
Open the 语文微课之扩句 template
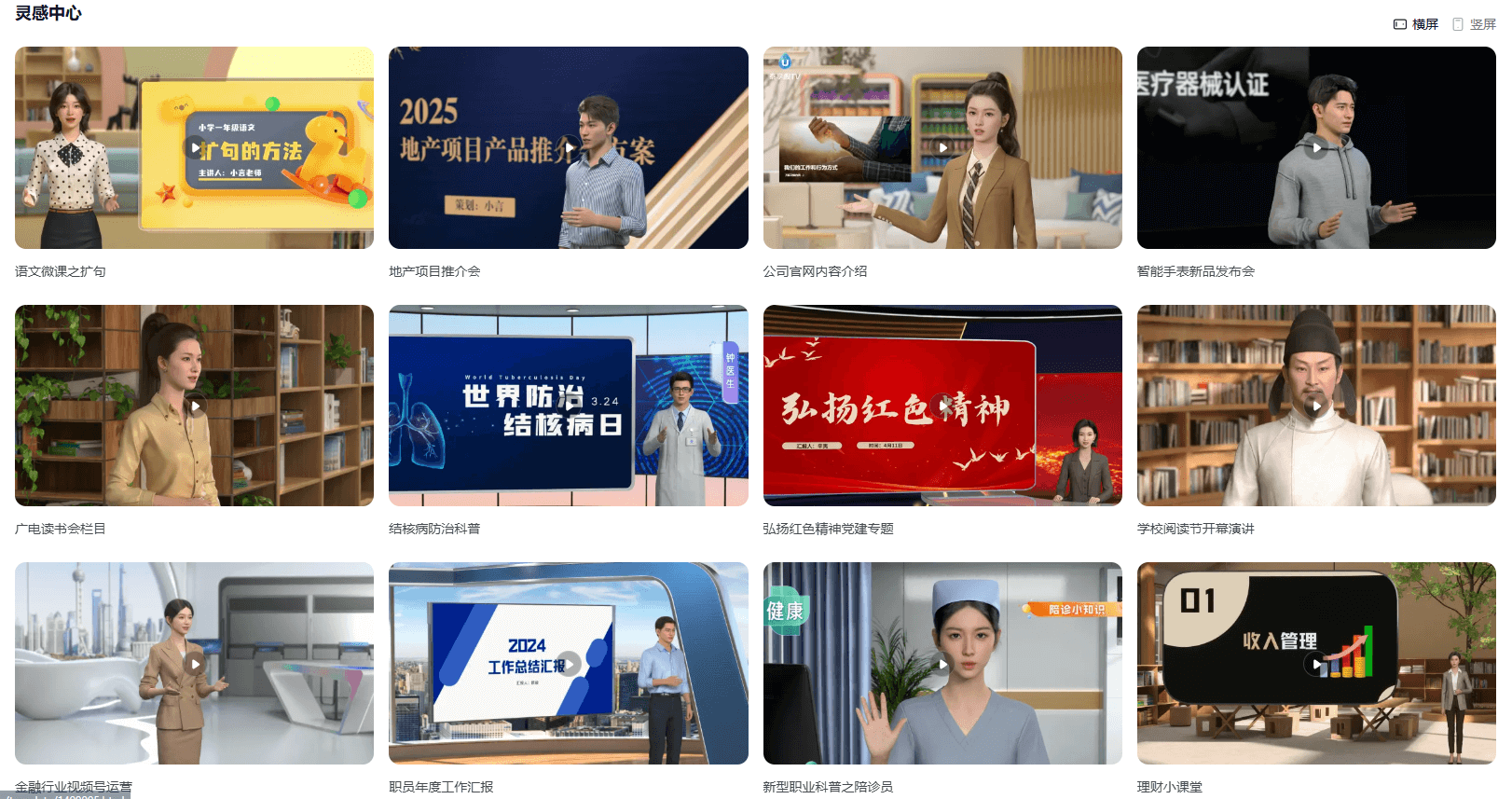coord(194,148)
